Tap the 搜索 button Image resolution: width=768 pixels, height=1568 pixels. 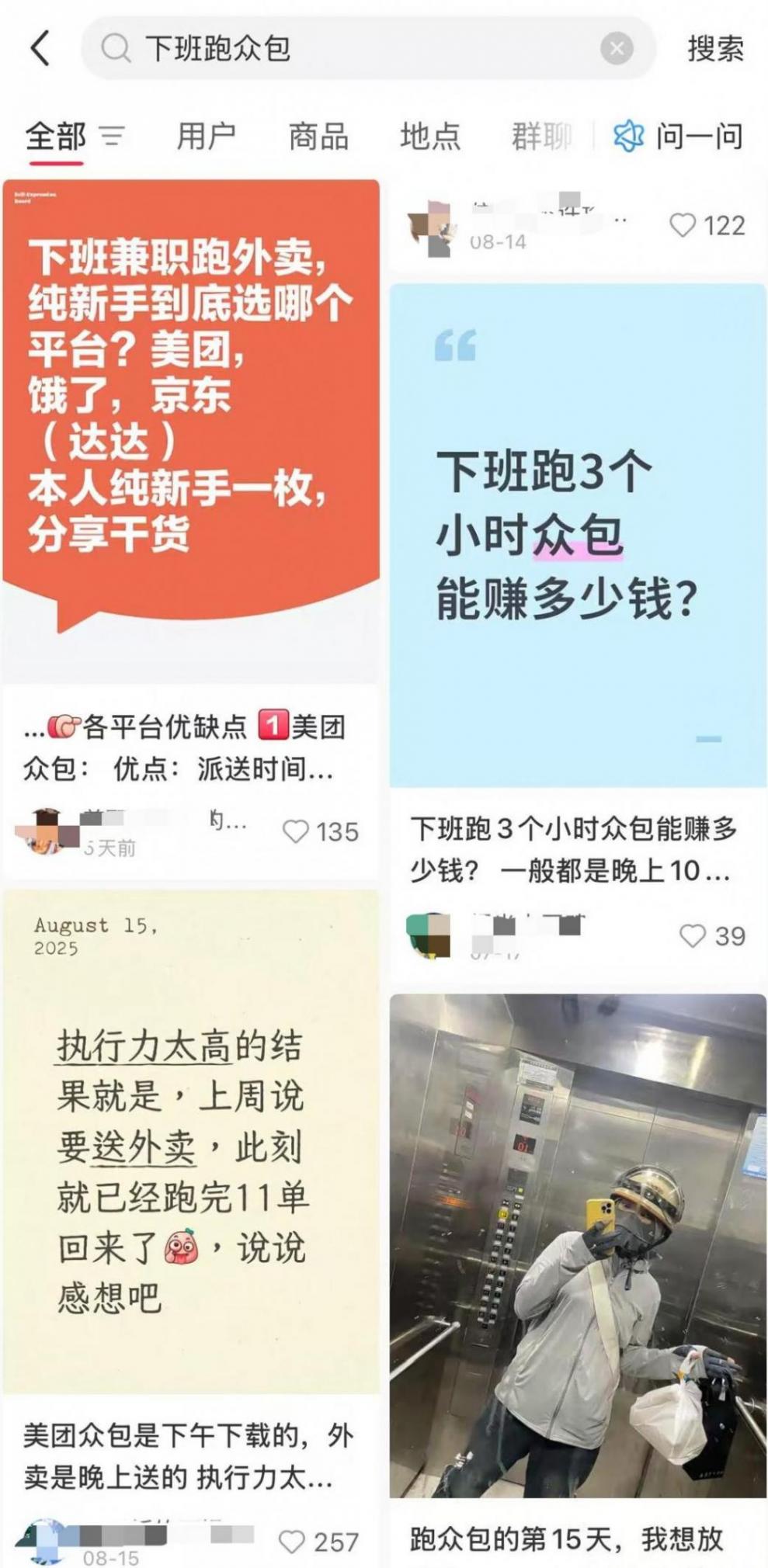[714, 49]
